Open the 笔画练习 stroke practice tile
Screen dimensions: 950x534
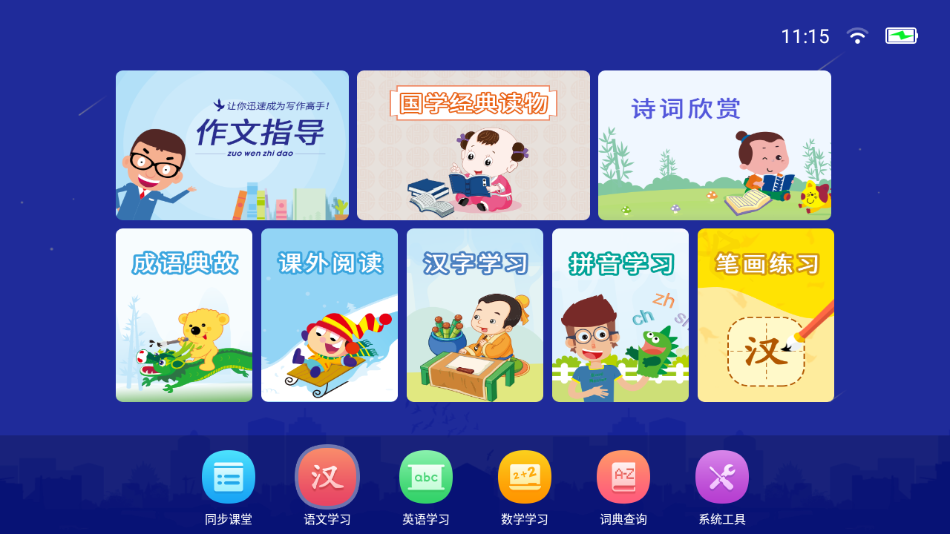pyautogui.click(x=766, y=315)
